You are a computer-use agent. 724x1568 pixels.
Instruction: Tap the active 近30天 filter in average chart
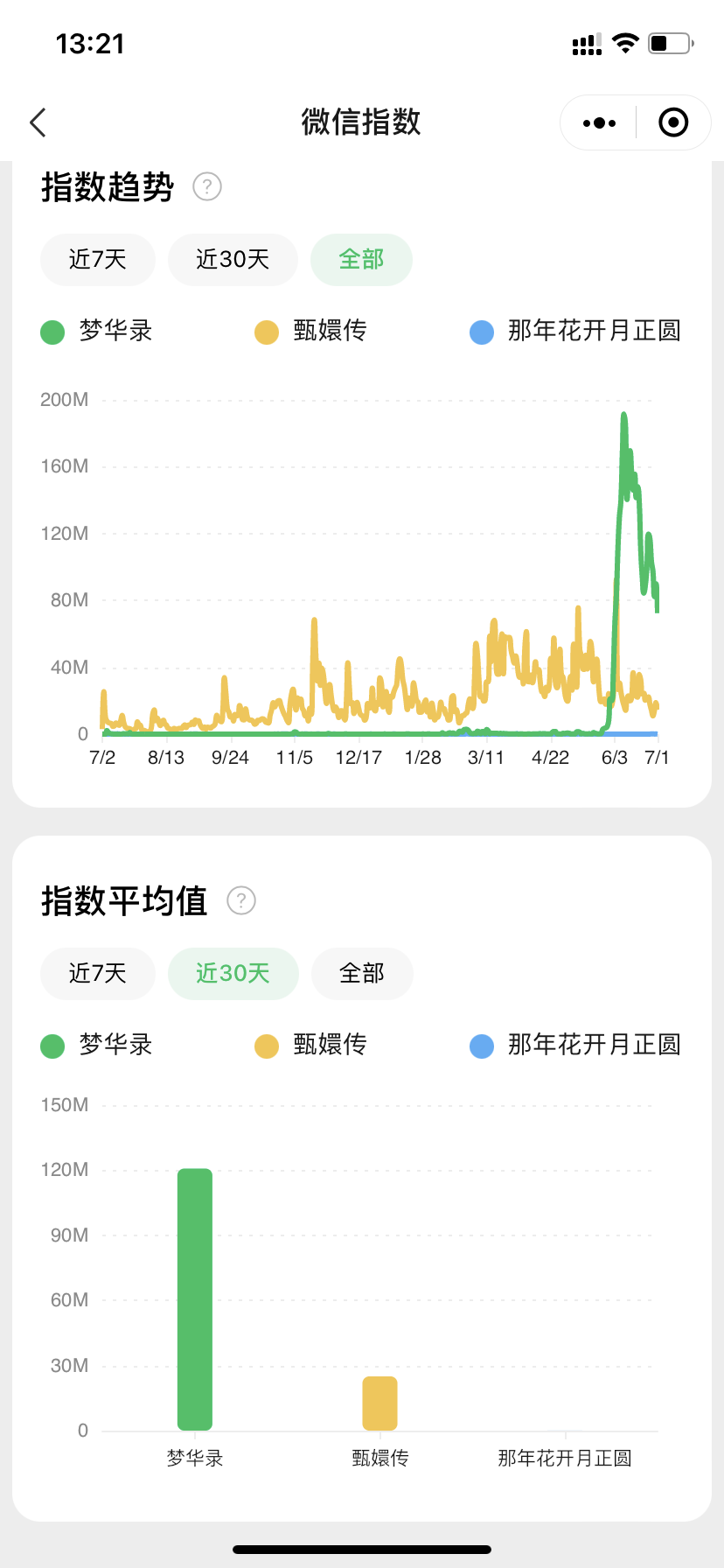click(233, 973)
